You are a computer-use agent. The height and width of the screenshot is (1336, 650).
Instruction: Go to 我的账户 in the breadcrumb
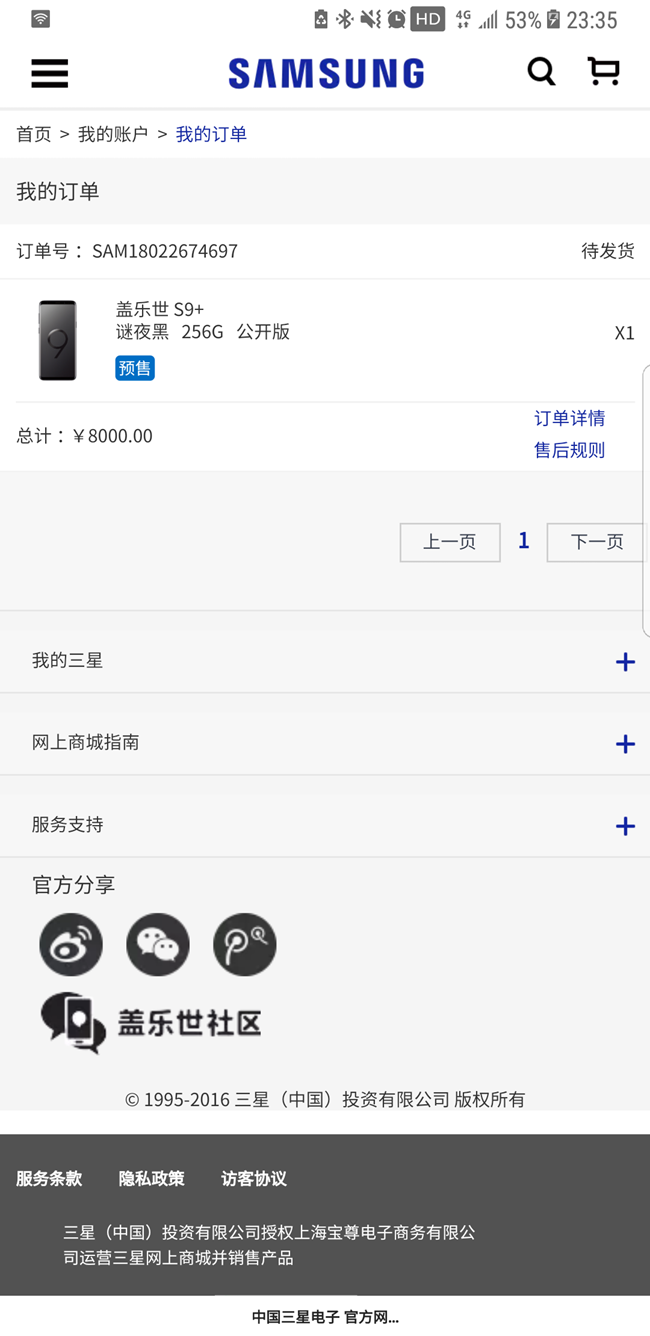coord(113,134)
